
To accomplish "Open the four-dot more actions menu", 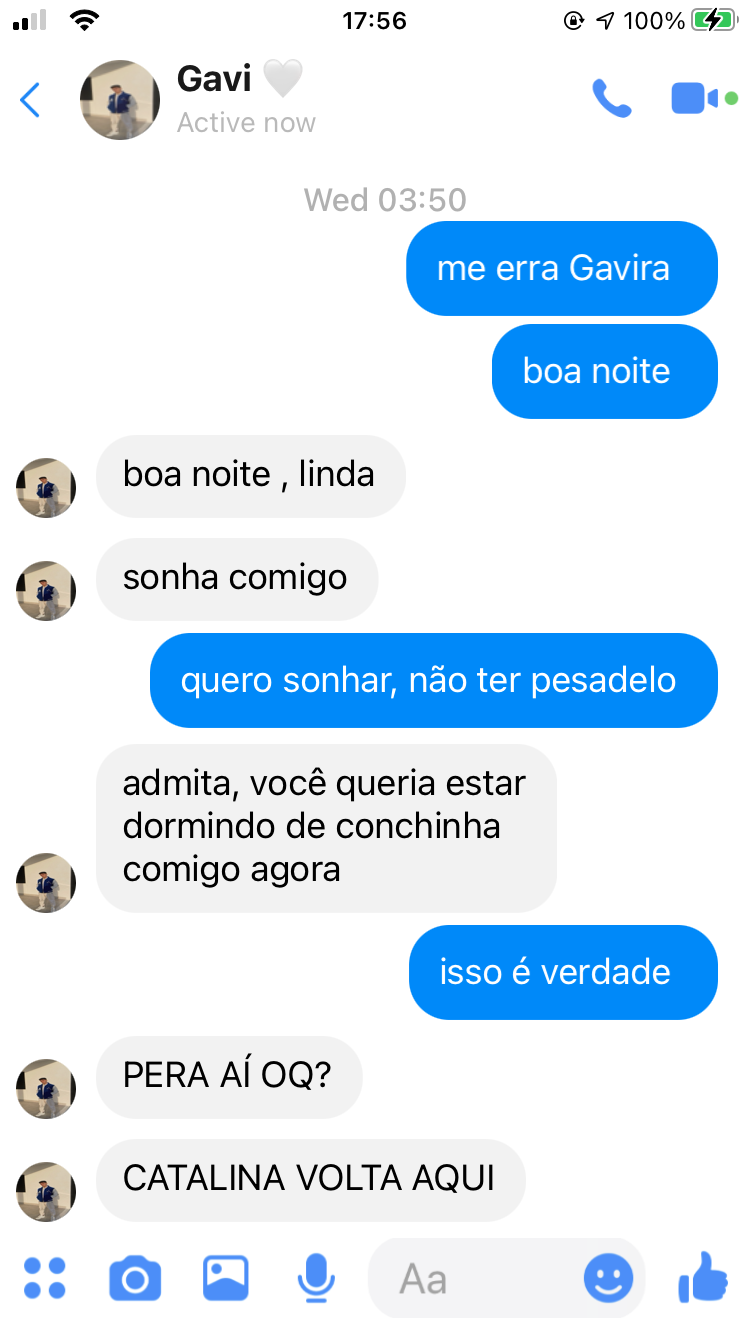I will [x=44, y=1278].
